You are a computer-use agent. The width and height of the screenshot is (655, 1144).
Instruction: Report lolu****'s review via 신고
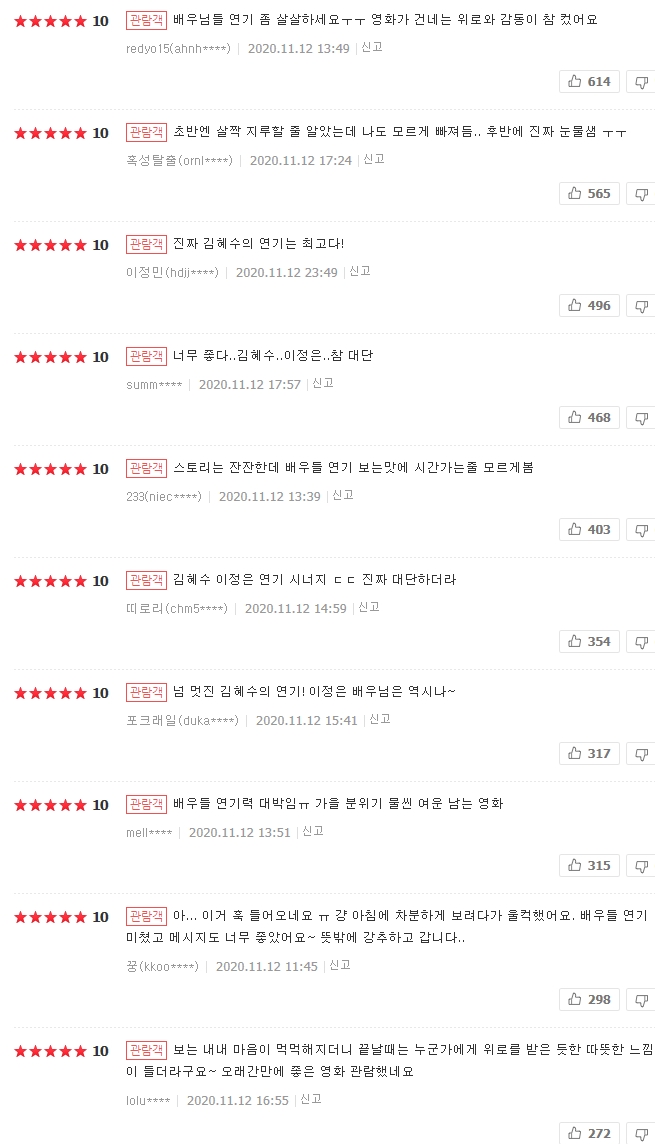coord(311,1099)
